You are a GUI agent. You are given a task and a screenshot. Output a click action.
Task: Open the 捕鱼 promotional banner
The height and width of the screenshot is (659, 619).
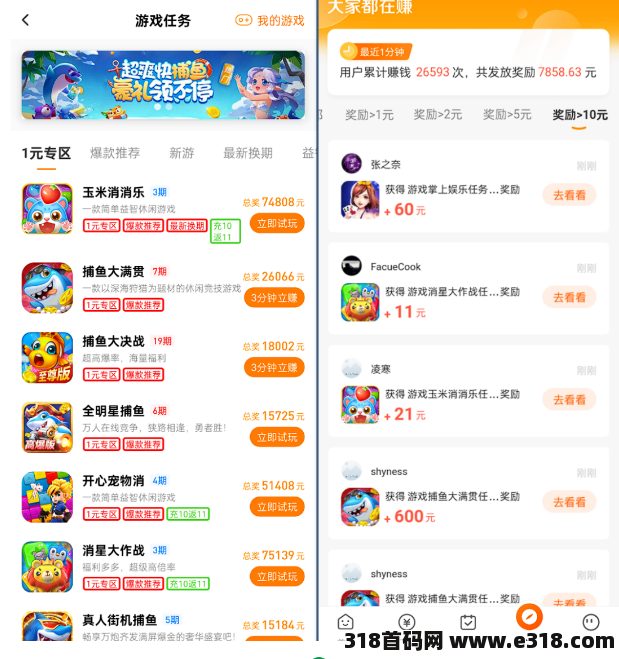click(x=163, y=85)
